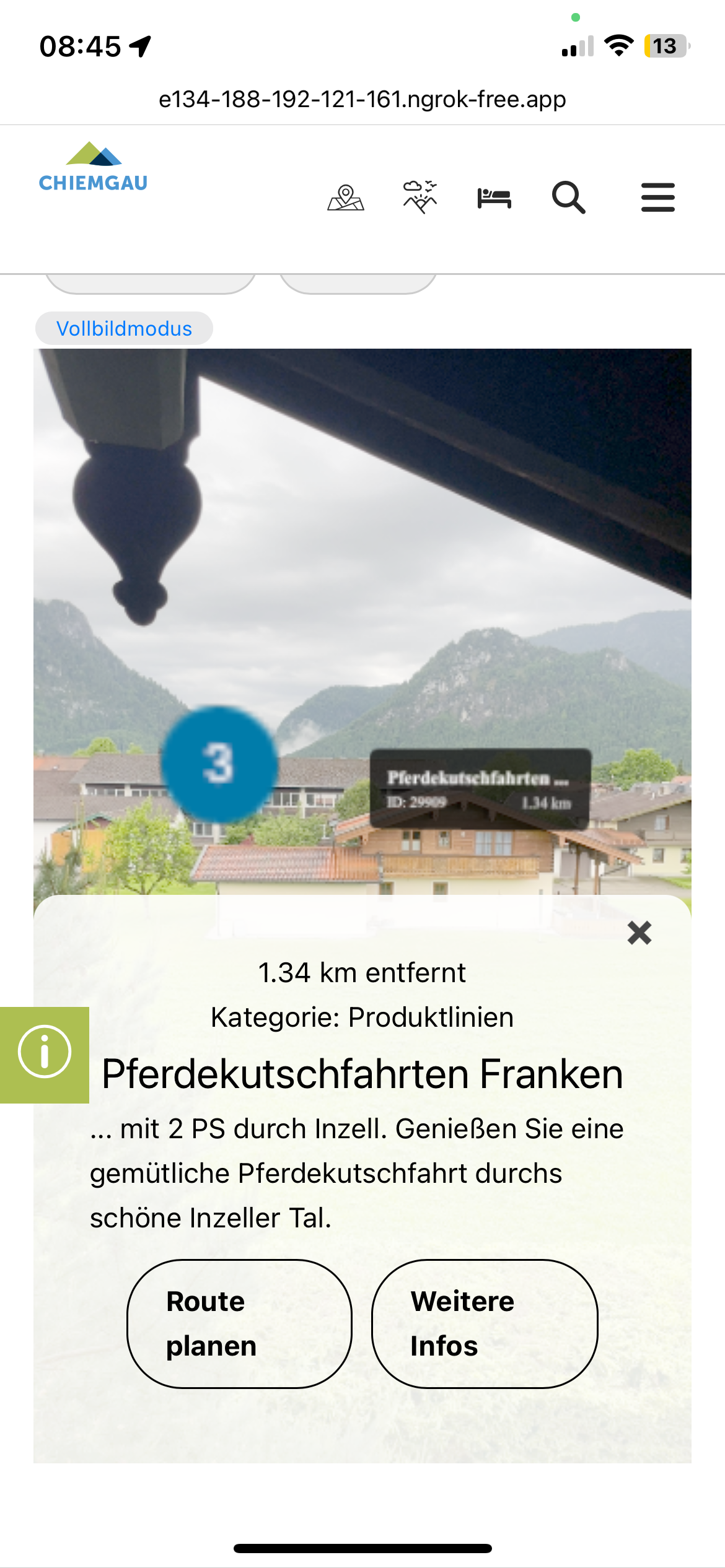Open the Chiemgau homepage logo
The image size is (725, 1568).
93,167
